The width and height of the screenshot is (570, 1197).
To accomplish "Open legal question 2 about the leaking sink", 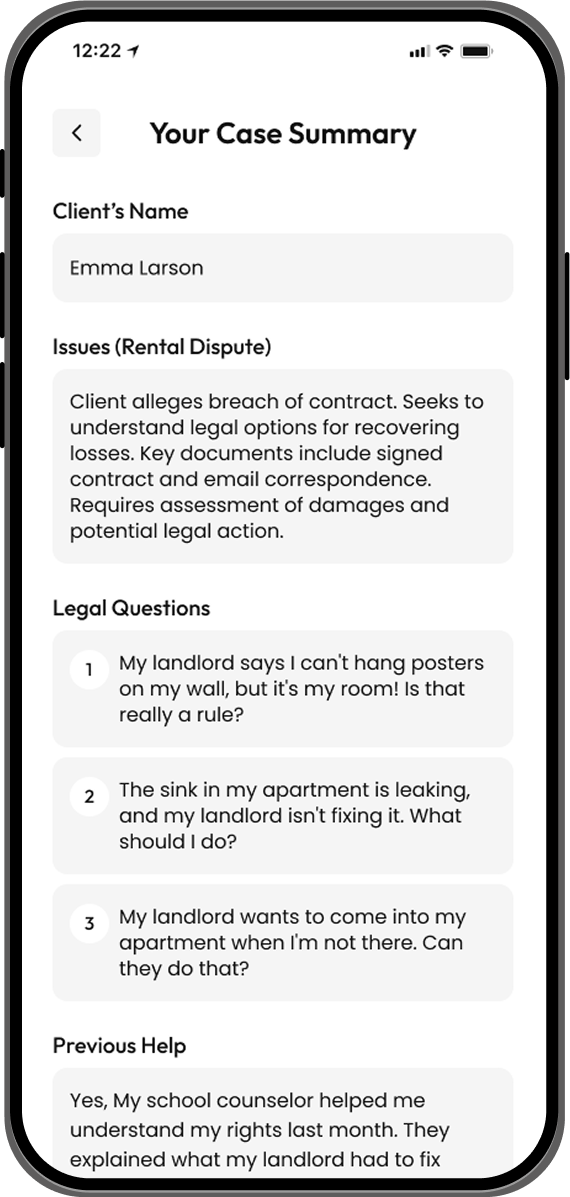I will pos(283,815).
